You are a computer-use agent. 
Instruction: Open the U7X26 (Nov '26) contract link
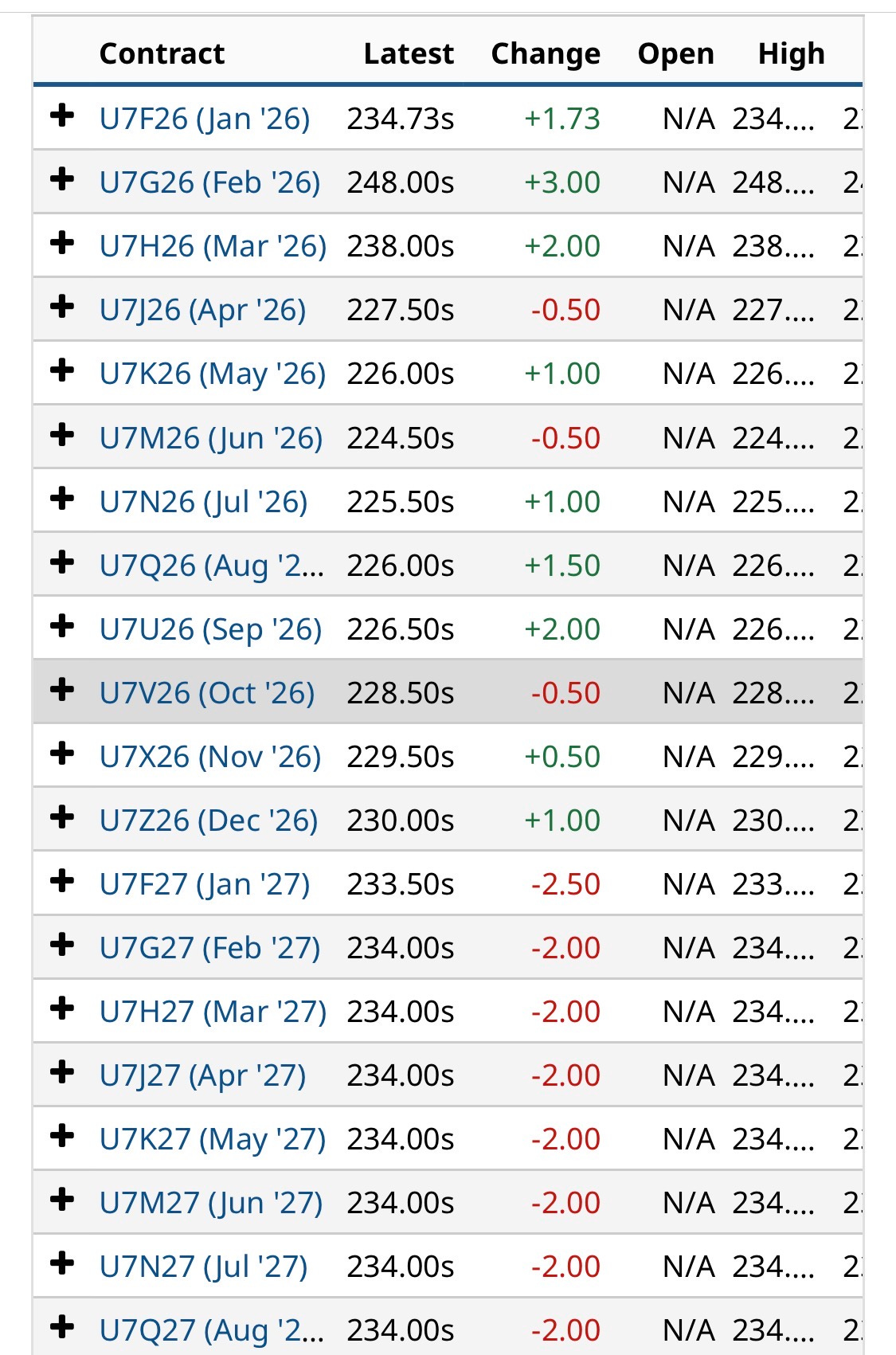(x=210, y=757)
